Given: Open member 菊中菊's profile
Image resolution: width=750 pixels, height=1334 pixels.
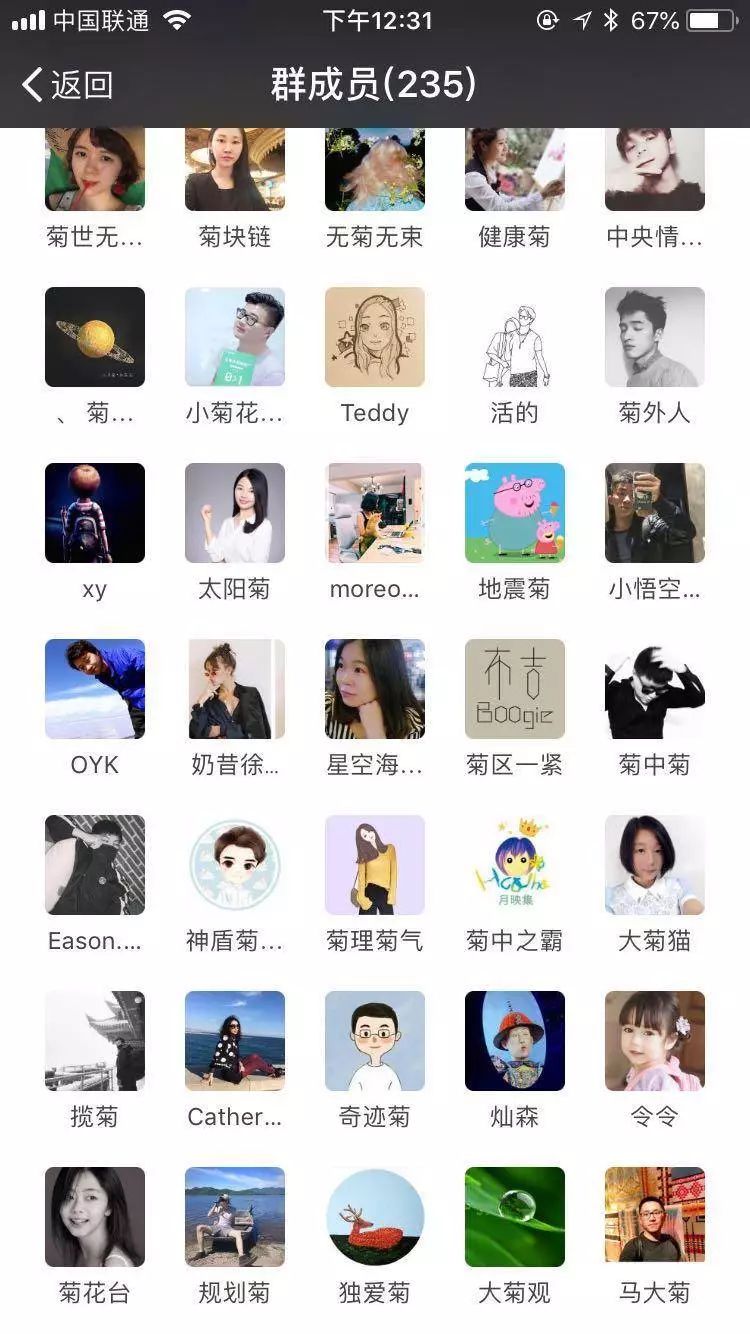Looking at the screenshot, I should point(655,689).
